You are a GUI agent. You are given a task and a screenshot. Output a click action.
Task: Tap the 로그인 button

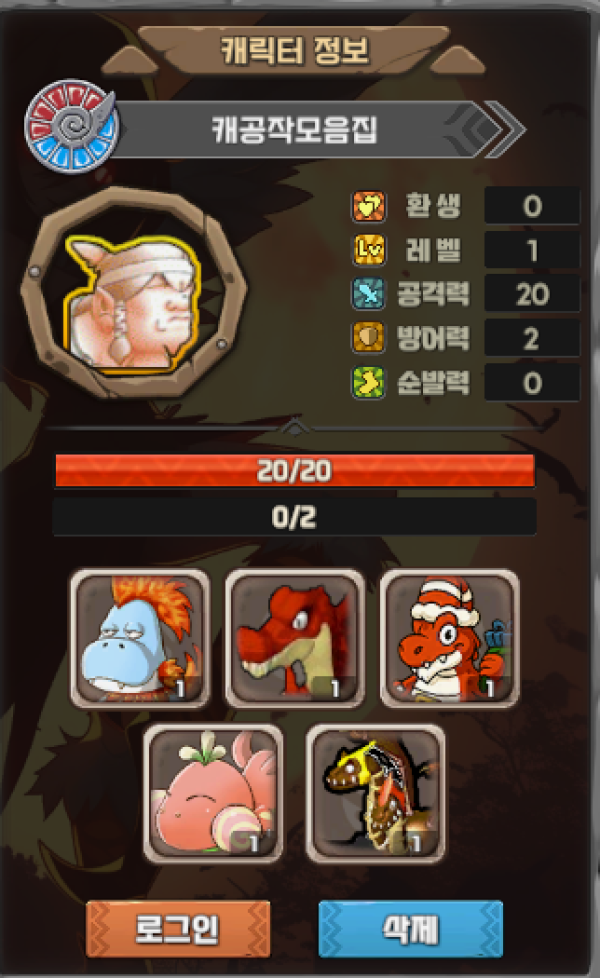click(177, 928)
